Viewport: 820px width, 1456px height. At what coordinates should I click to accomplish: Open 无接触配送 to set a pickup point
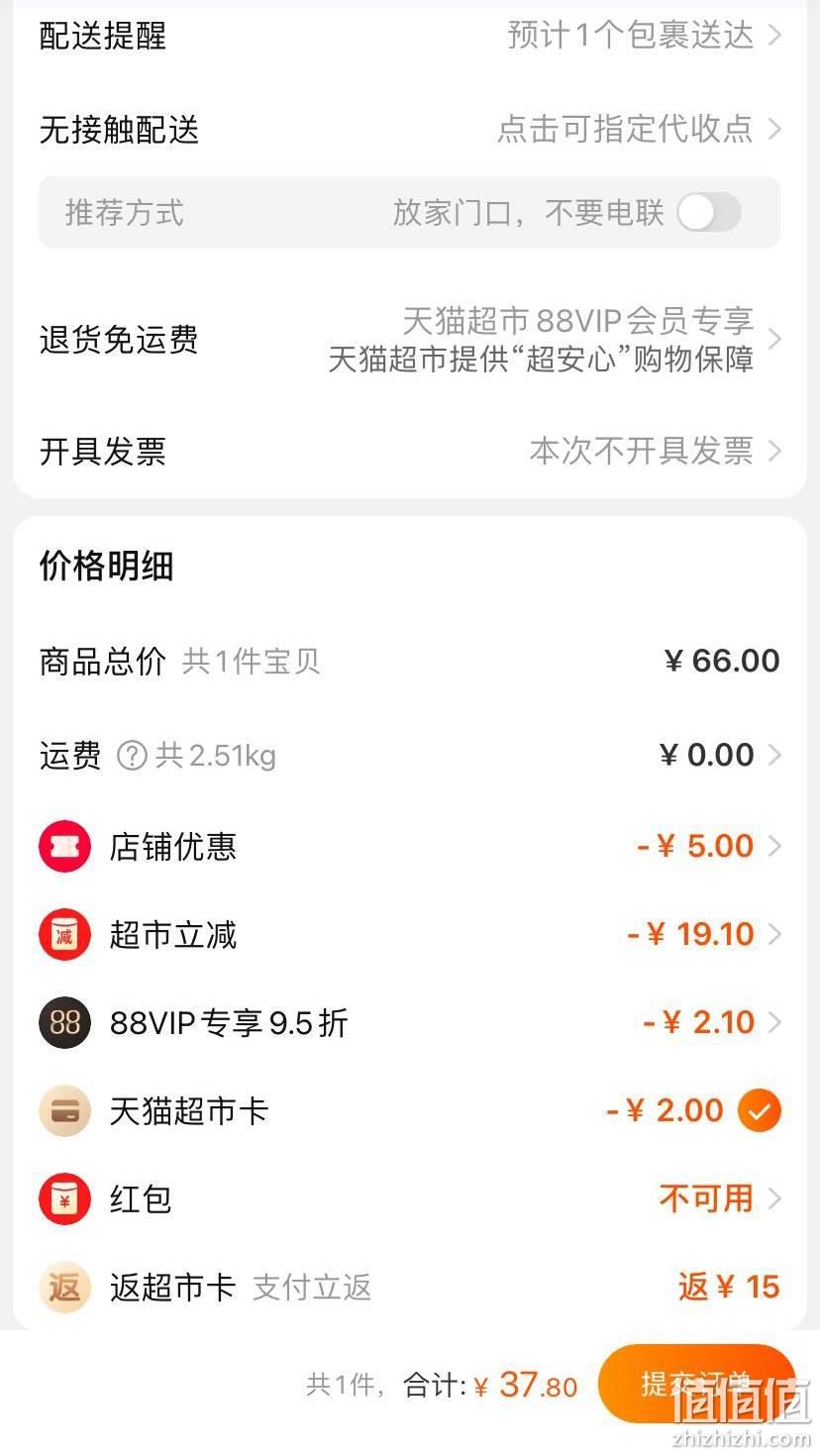(x=410, y=130)
